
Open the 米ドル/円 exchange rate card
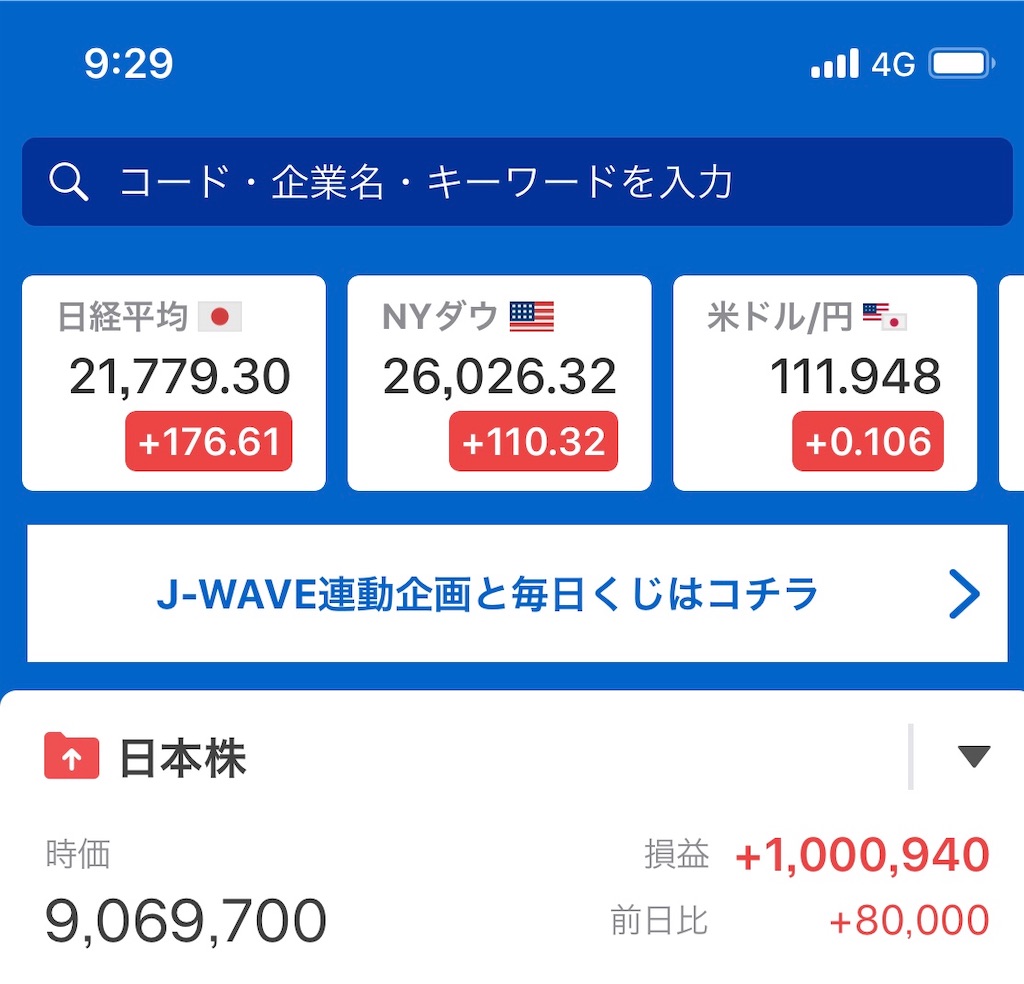click(x=824, y=383)
